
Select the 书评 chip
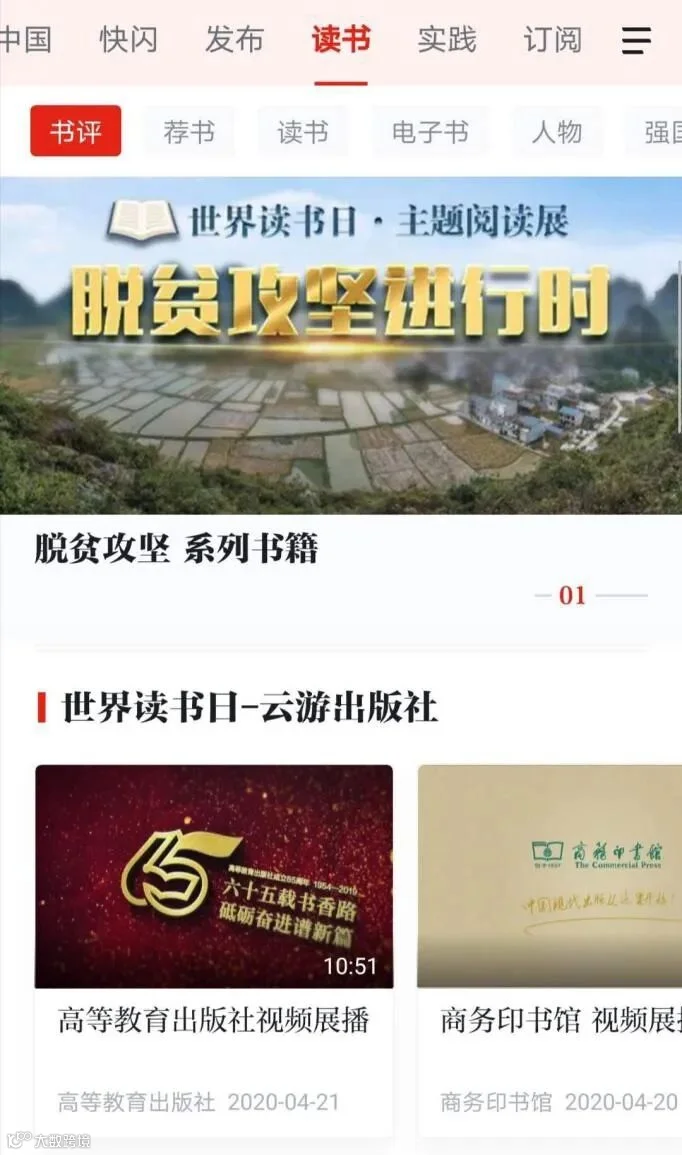click(x=75, y=132)
